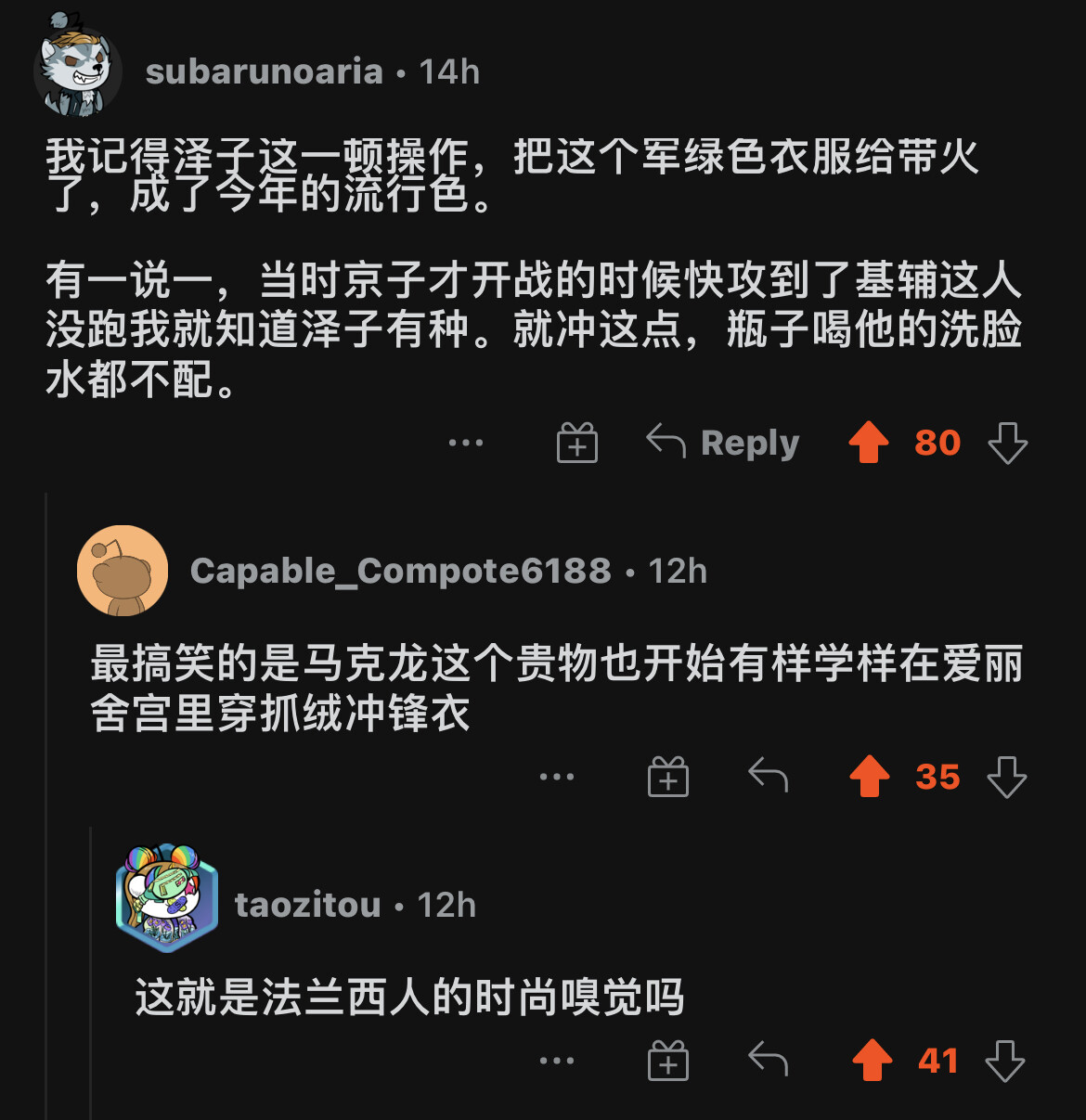This screenshot has height=1120, width=1086.
Task: Open more options on taozitou's comment
Action: [556, 1061]
